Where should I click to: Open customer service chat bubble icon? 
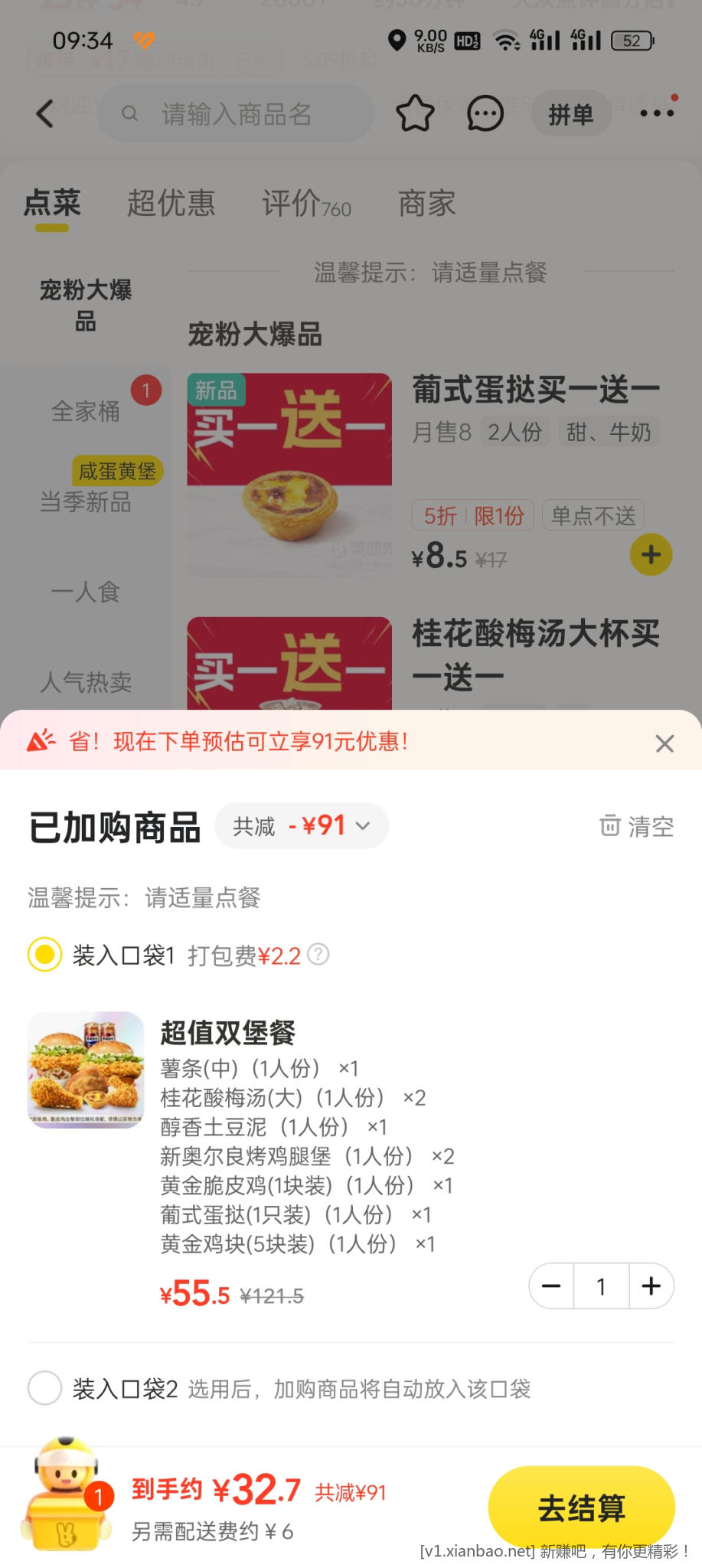coord(485,113)
